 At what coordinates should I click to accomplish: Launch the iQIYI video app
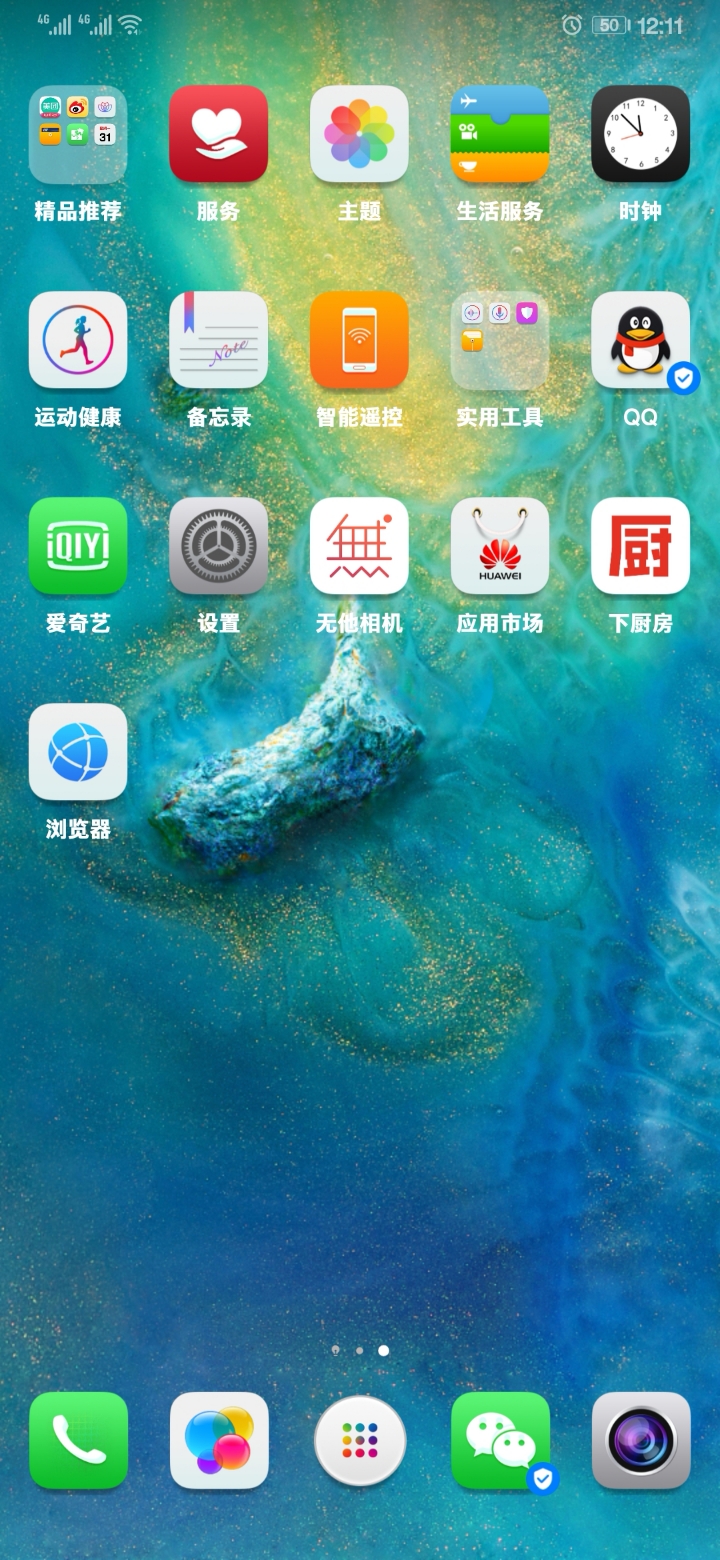point(78,547)
